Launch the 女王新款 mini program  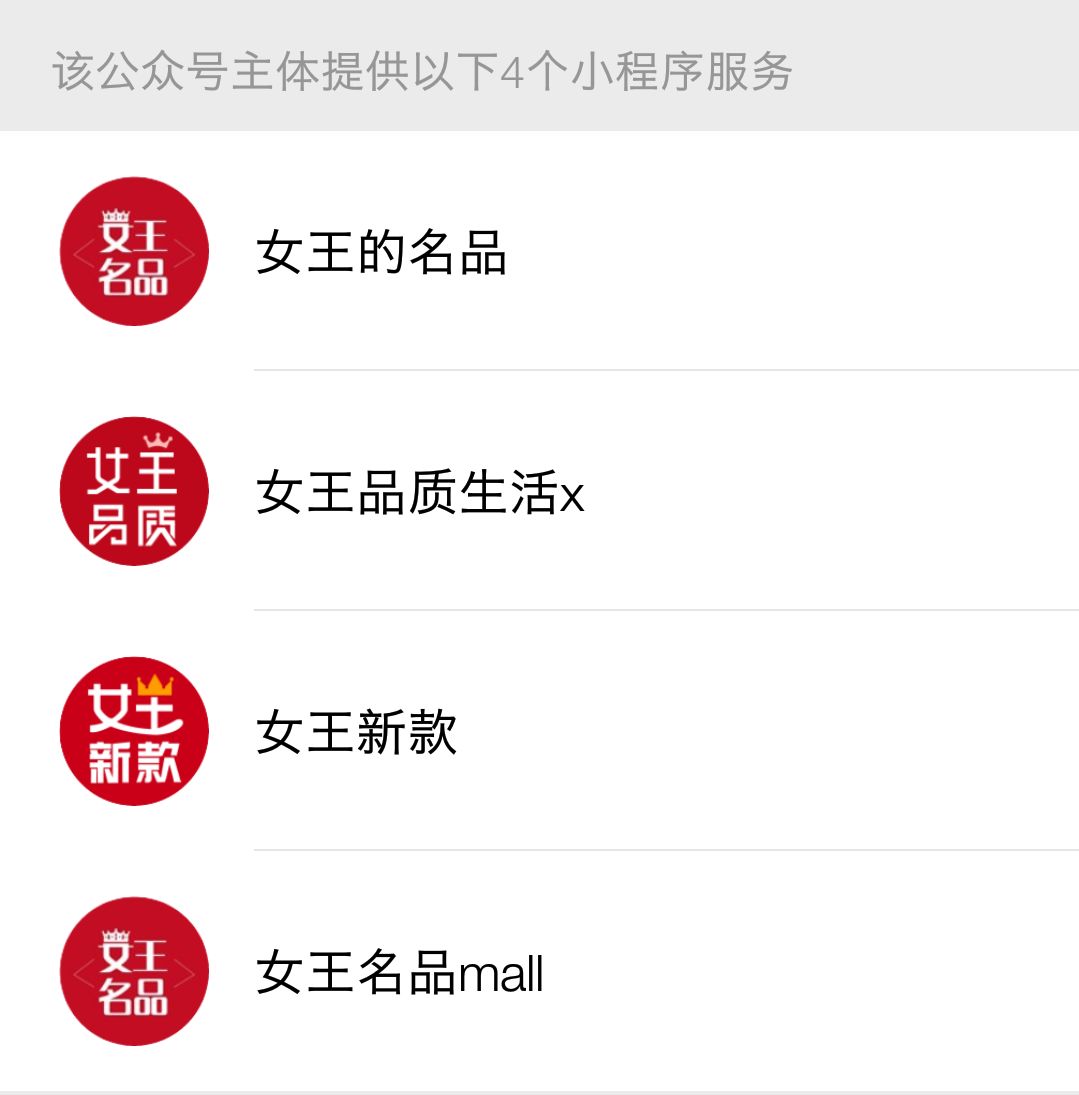click(357, 732)
